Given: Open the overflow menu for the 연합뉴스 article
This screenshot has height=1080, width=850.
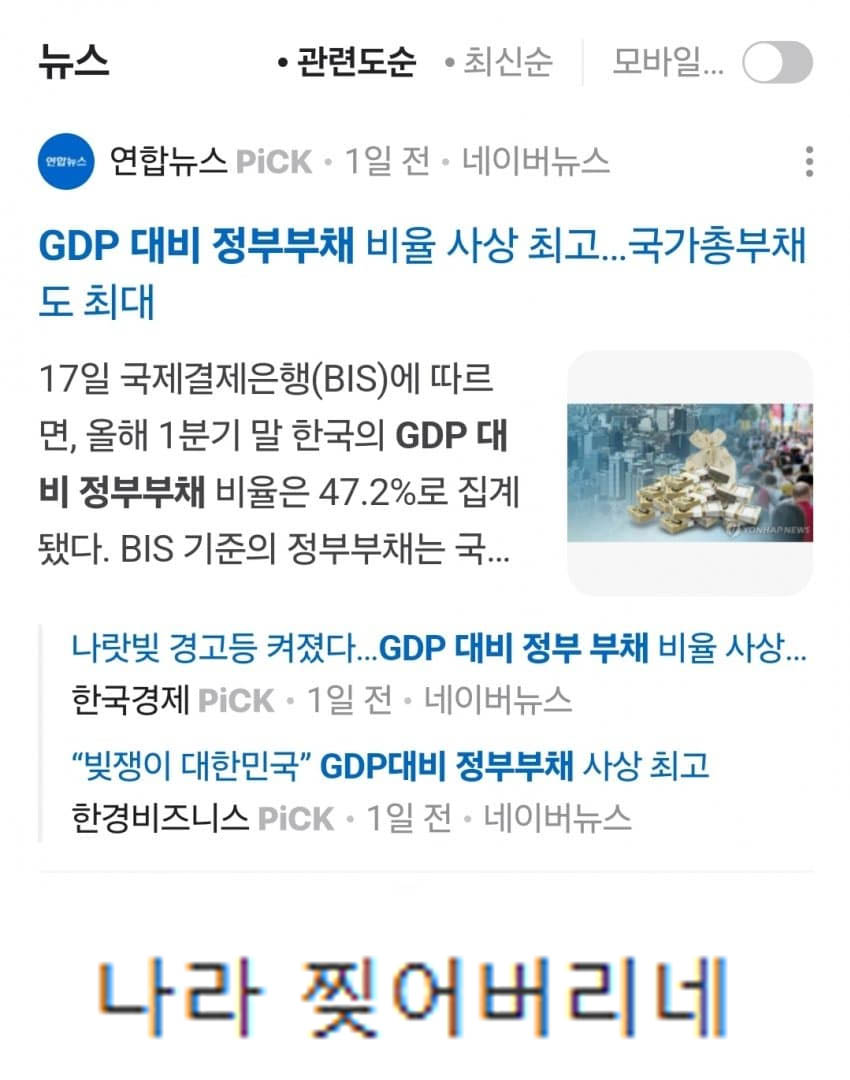Looking at the screenshot, I should [808, 161].
